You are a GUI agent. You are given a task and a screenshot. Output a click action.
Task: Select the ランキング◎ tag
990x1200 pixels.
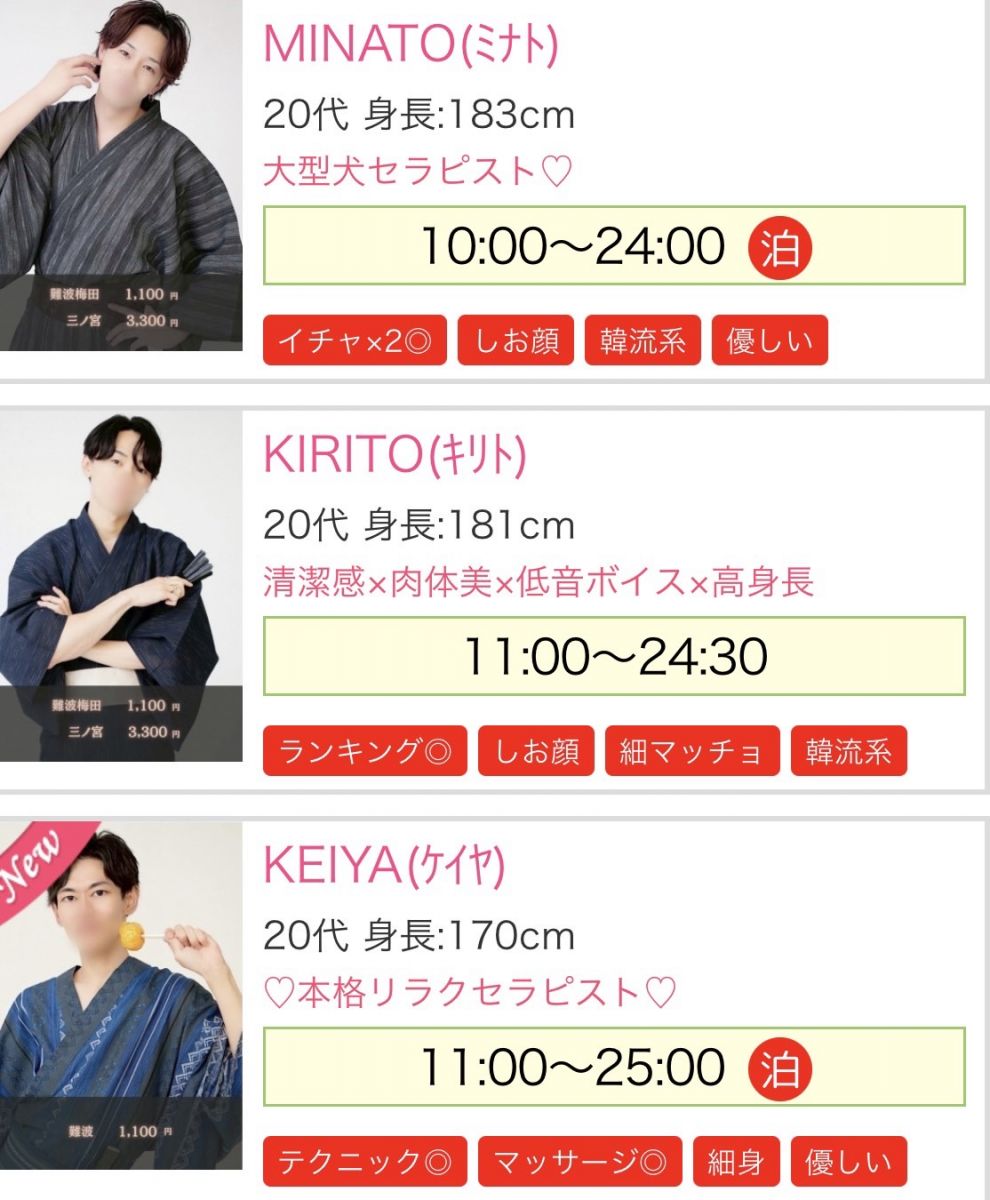point(365,751)
